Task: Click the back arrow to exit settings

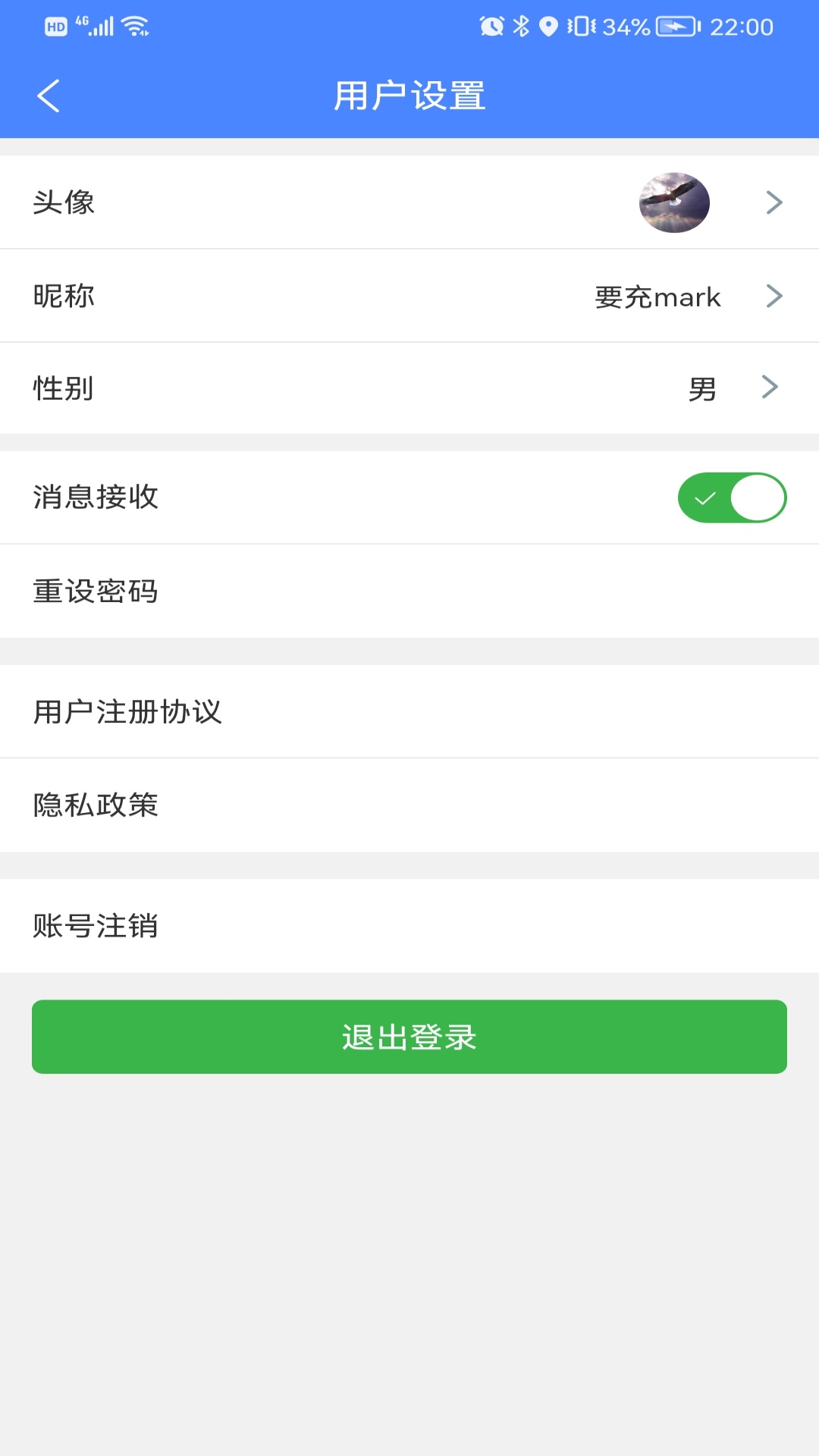Action: (x=49, y=96)
